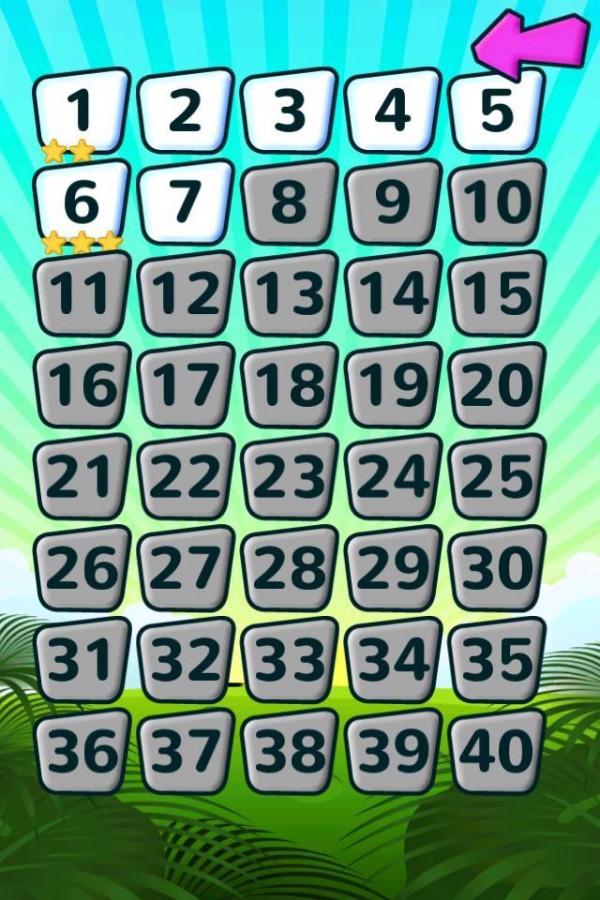Start level 2

(x=186, y=109)
